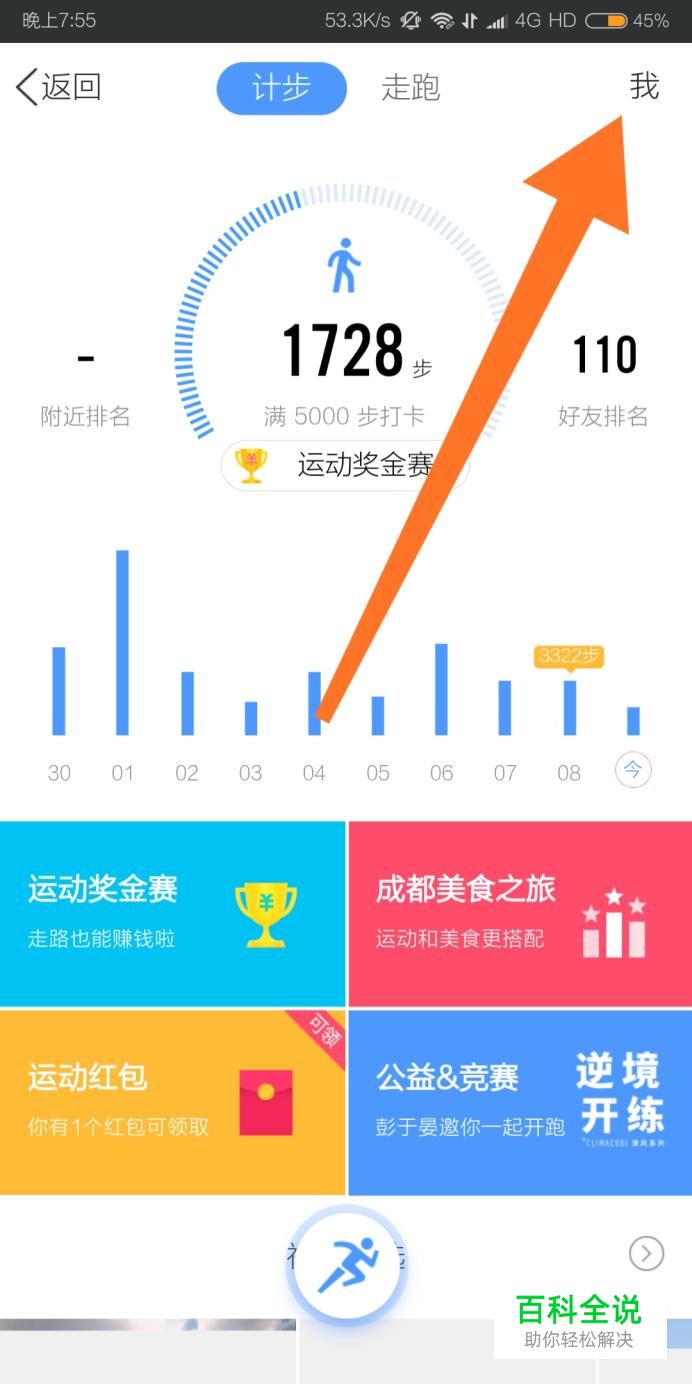The height and width of the screenshot is (1384, 692).
Task: Select the bar for day 06
Action: click(x=441, y=689)
